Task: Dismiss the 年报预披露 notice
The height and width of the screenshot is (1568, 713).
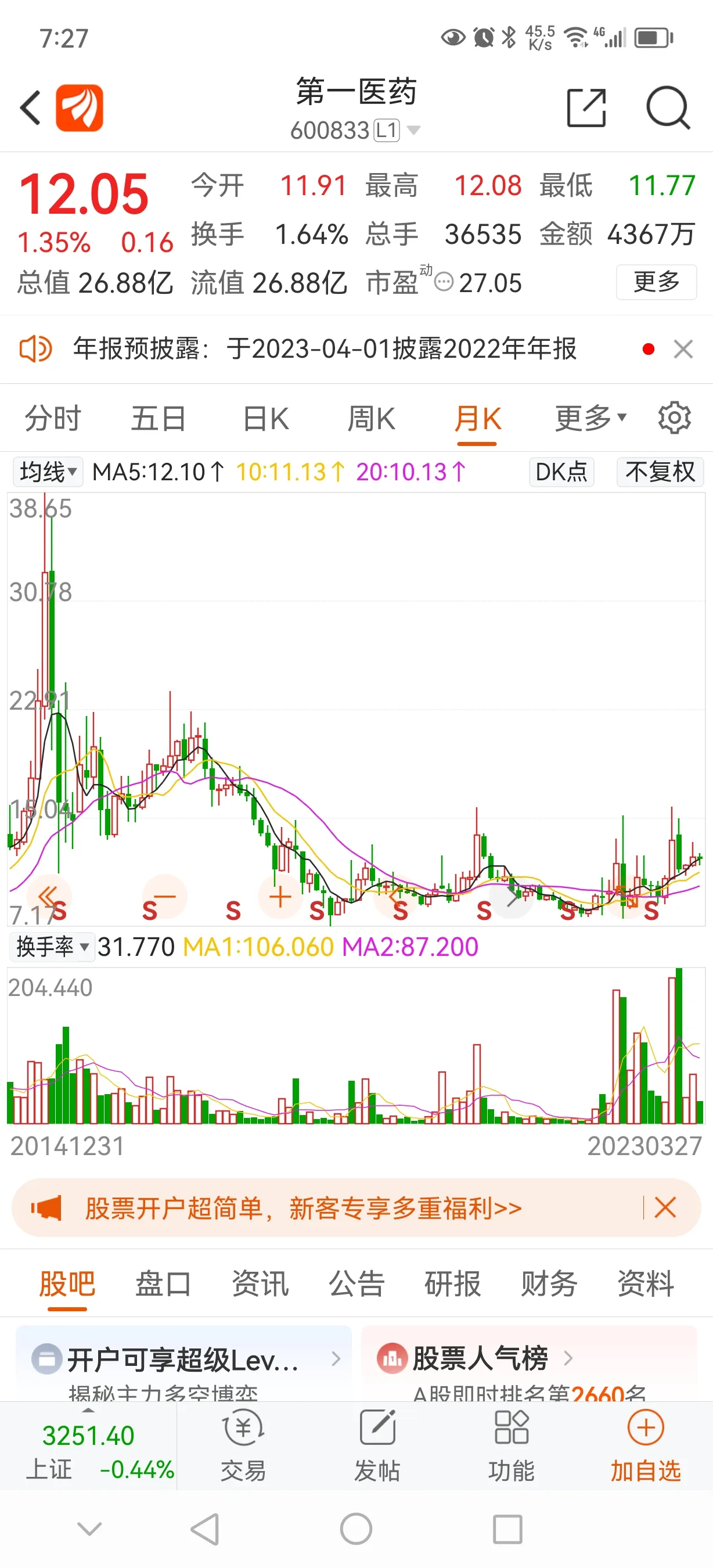Action: [683, 349]
